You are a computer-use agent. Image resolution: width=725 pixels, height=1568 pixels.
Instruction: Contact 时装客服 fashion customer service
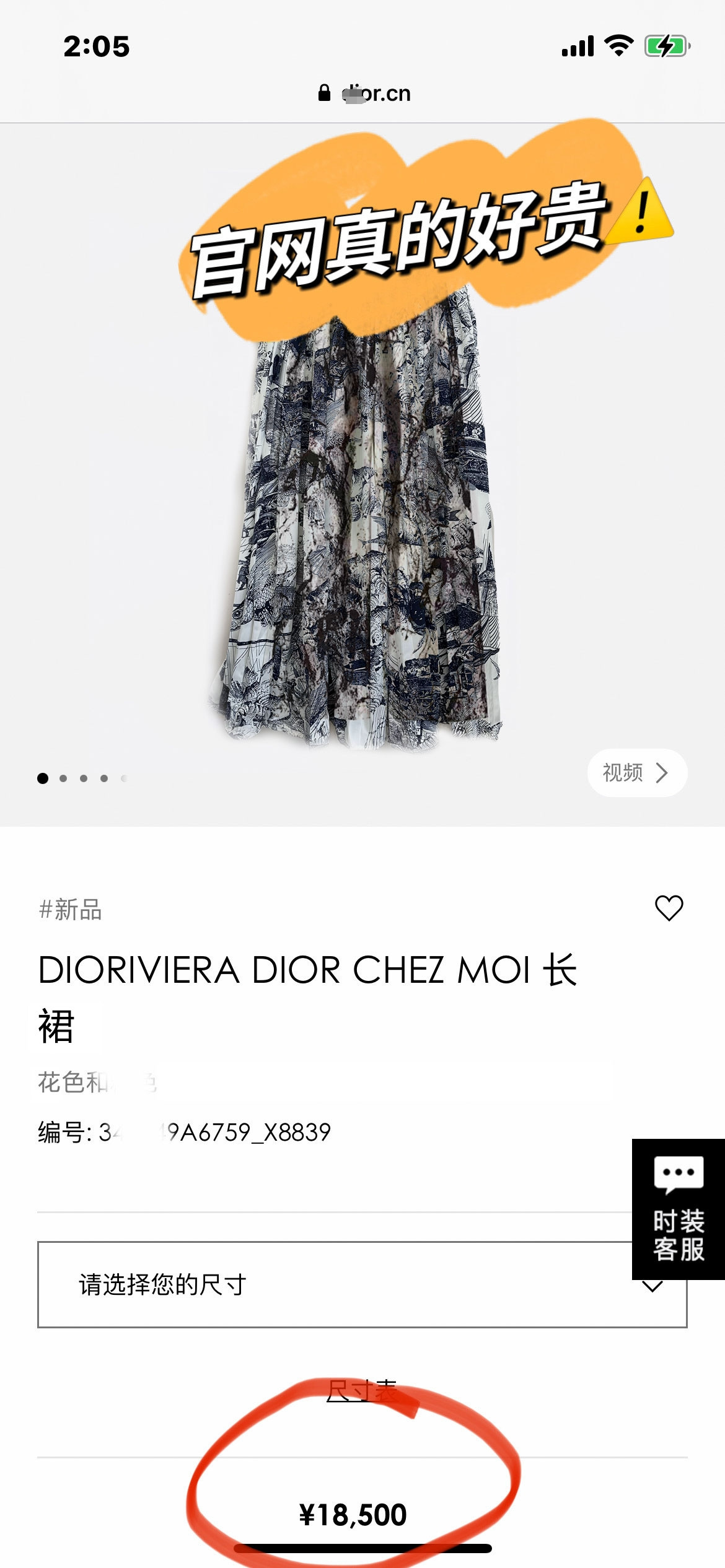point(678,1209)
